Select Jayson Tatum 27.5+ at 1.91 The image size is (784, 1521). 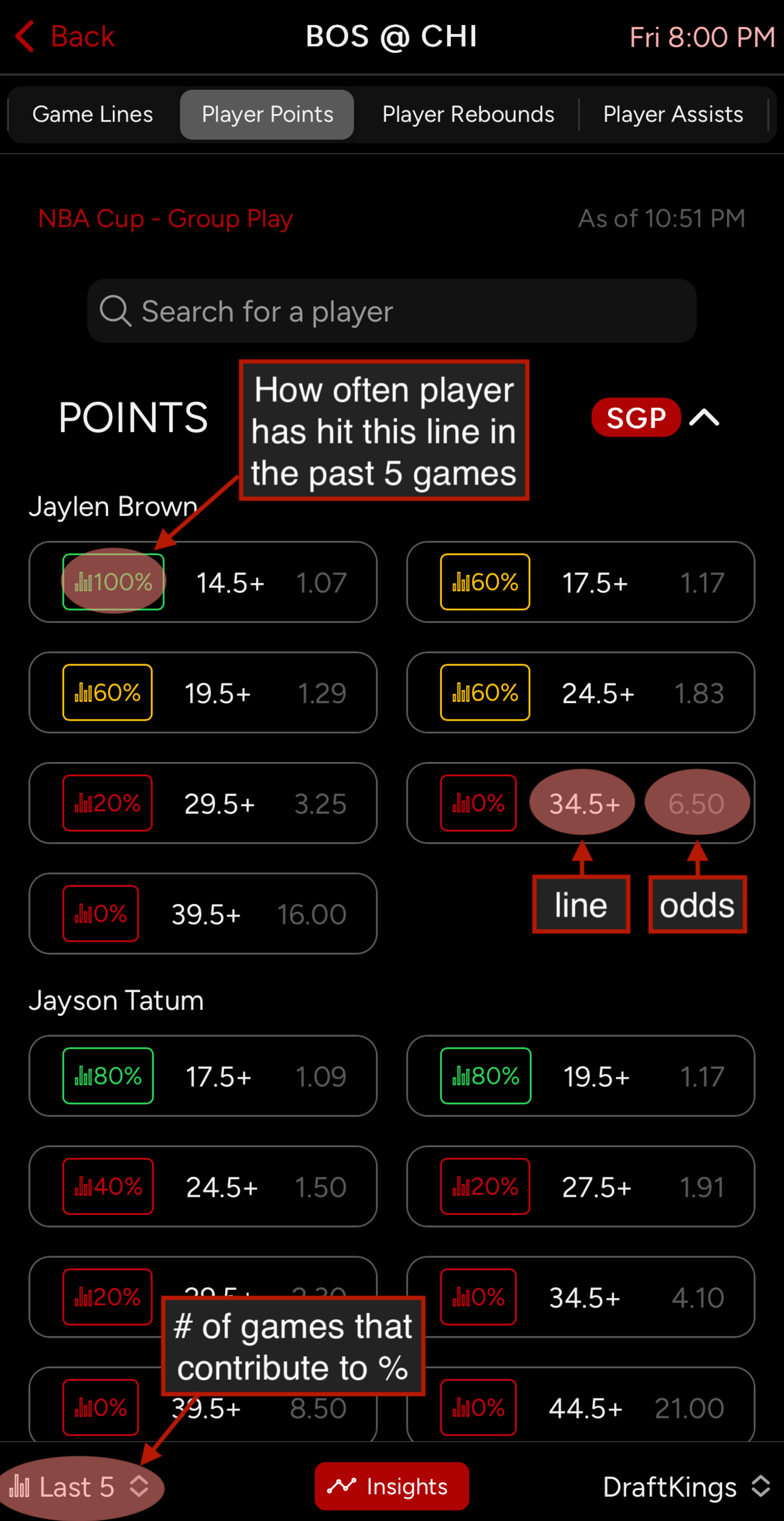pos(580,1186)
